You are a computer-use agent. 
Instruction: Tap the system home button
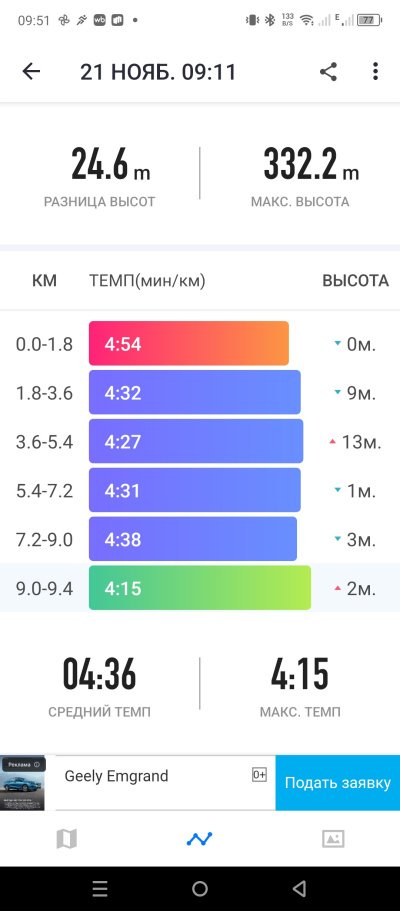tap(200, 888)
